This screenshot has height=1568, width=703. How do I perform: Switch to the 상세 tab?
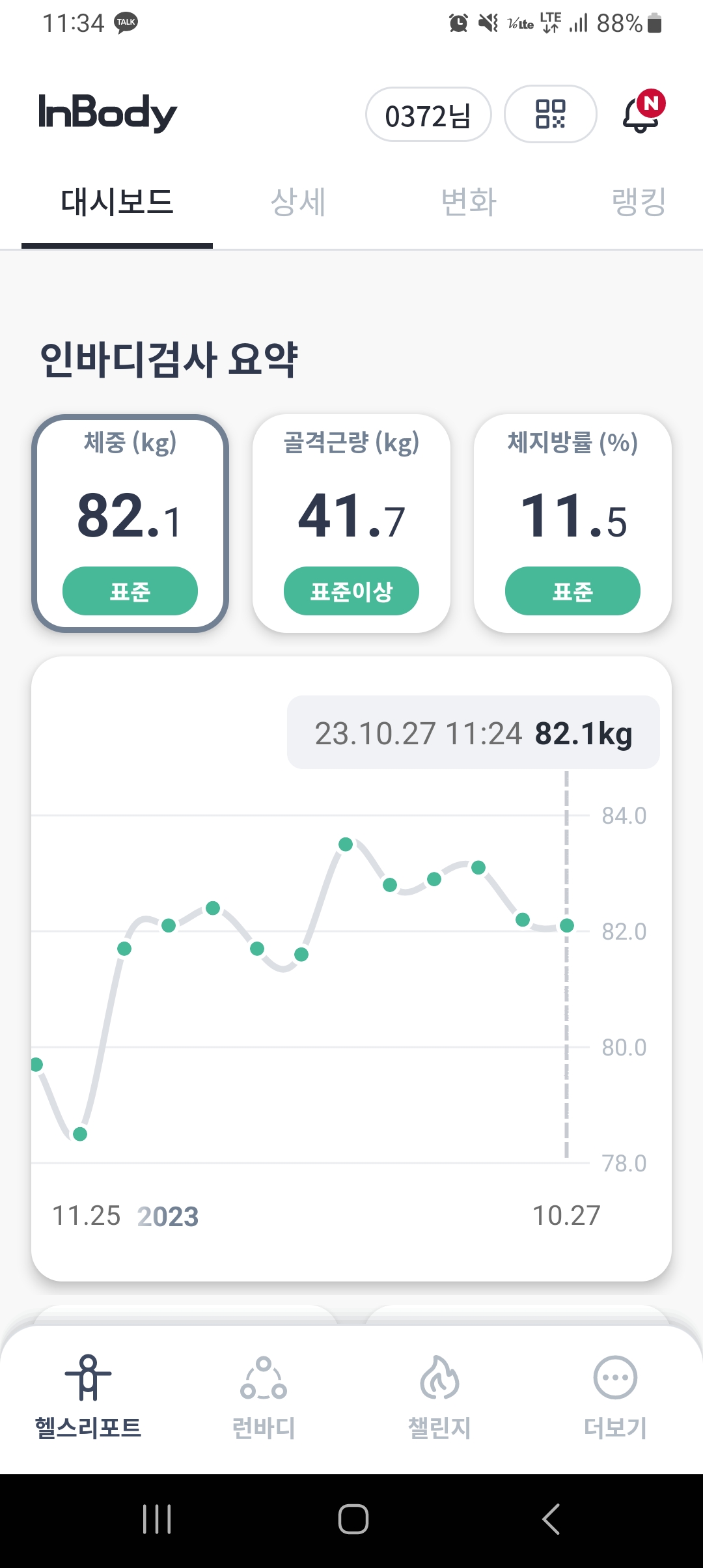298,202
